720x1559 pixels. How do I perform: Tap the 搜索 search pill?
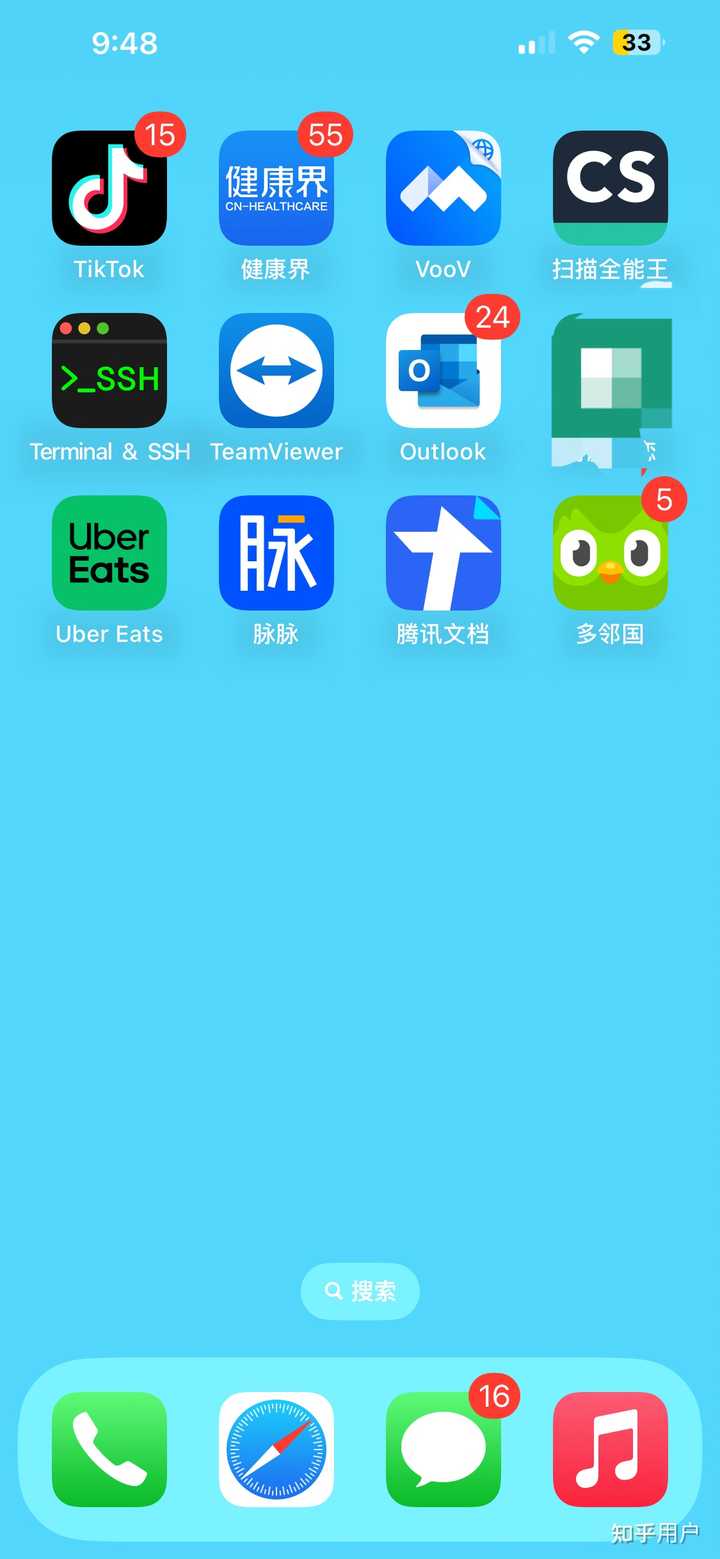click(x=360, y=1291)
